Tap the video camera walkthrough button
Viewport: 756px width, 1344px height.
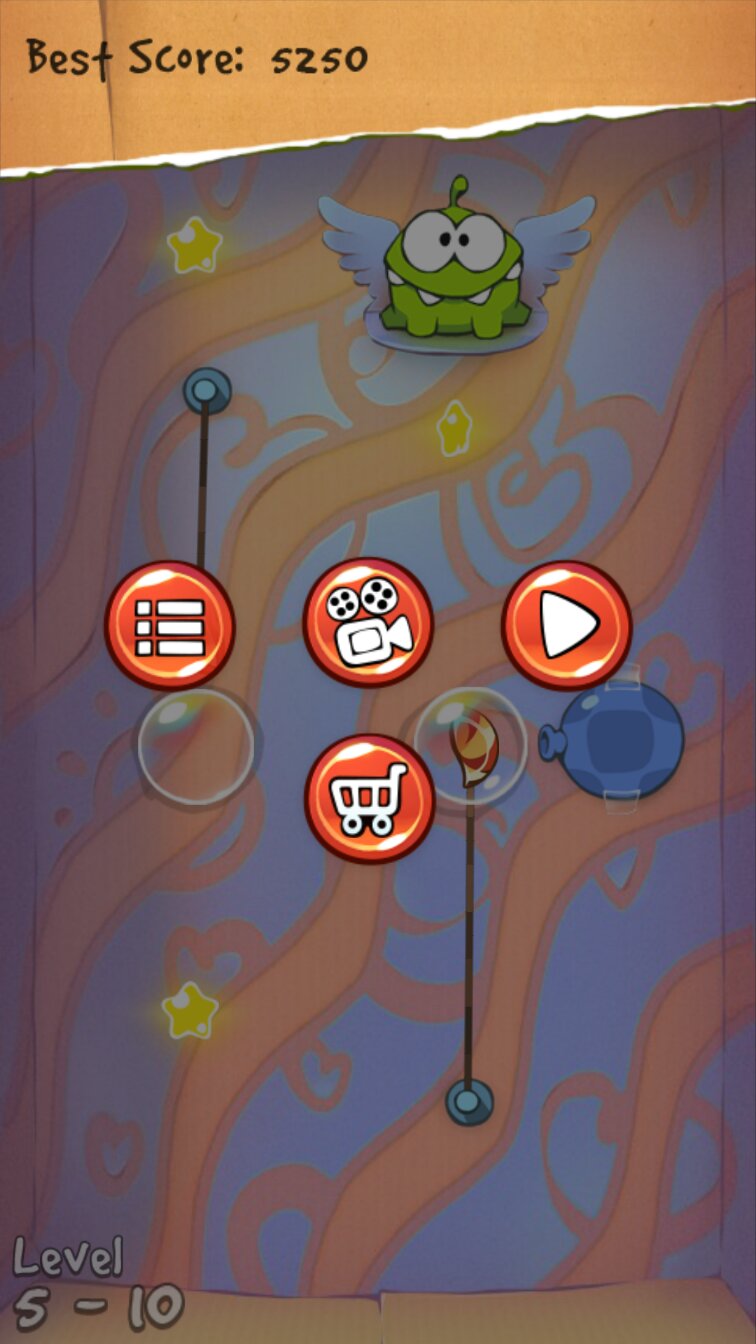(368, 622)
